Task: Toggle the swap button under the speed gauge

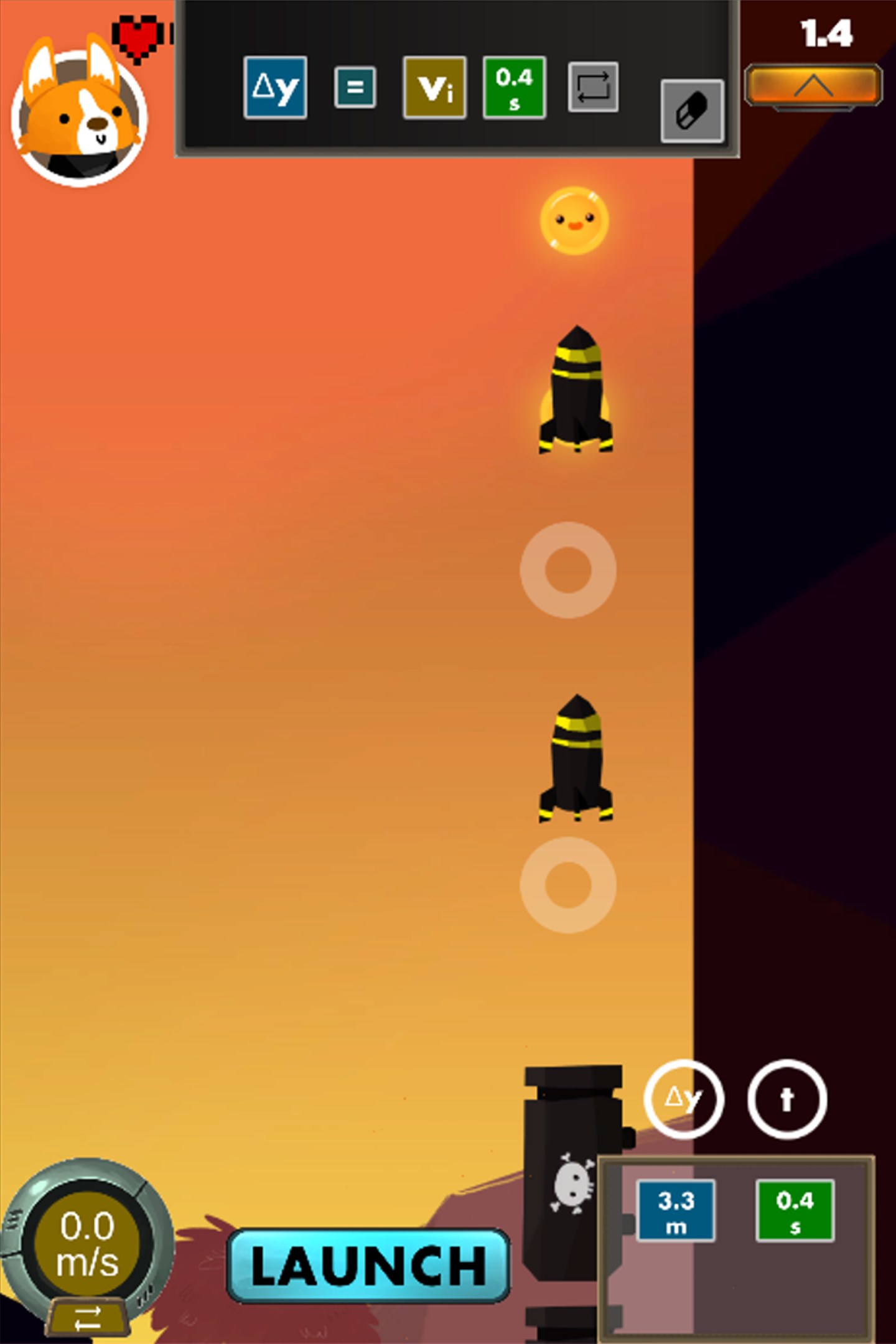Action: [x=88, y=1317]
